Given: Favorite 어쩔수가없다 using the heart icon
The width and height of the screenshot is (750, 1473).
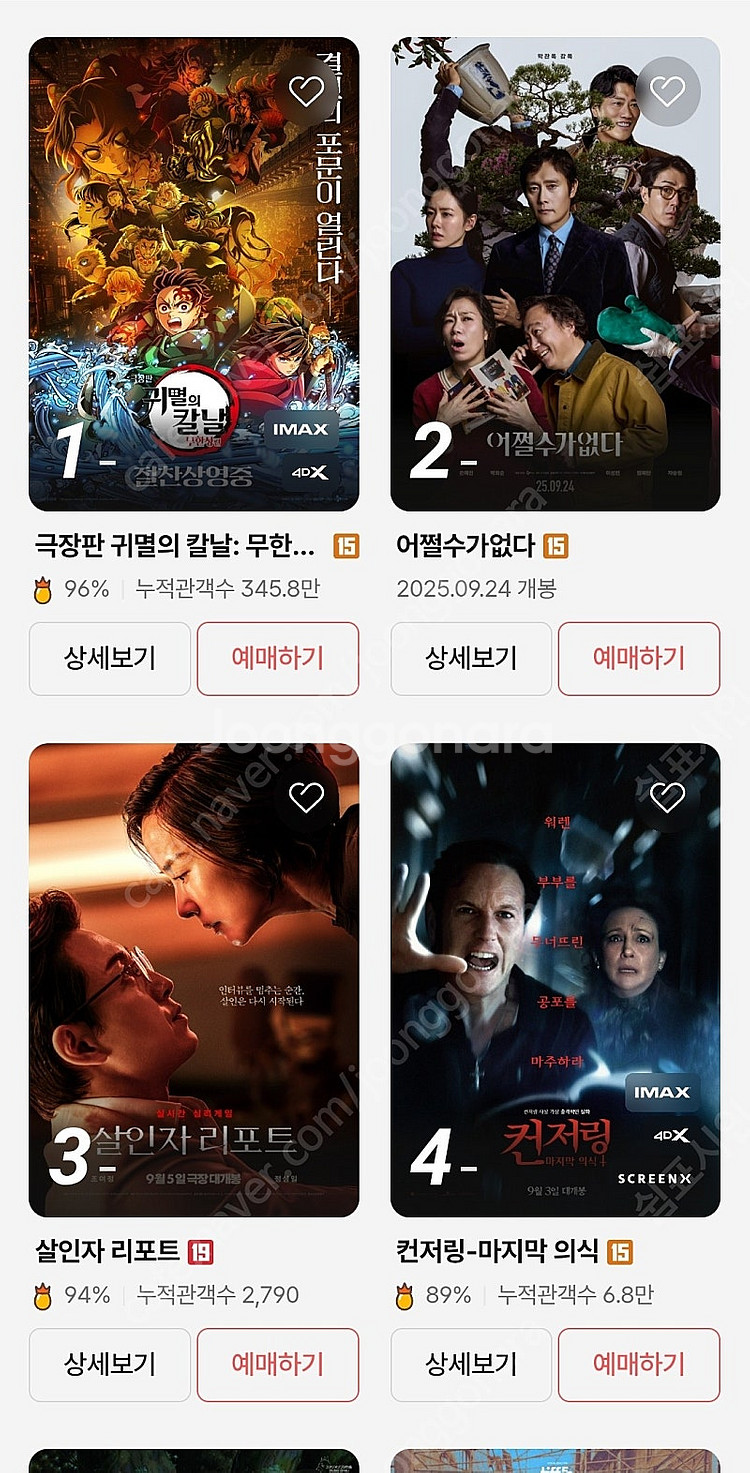Looking at the screenshot, I should (667, 92).
